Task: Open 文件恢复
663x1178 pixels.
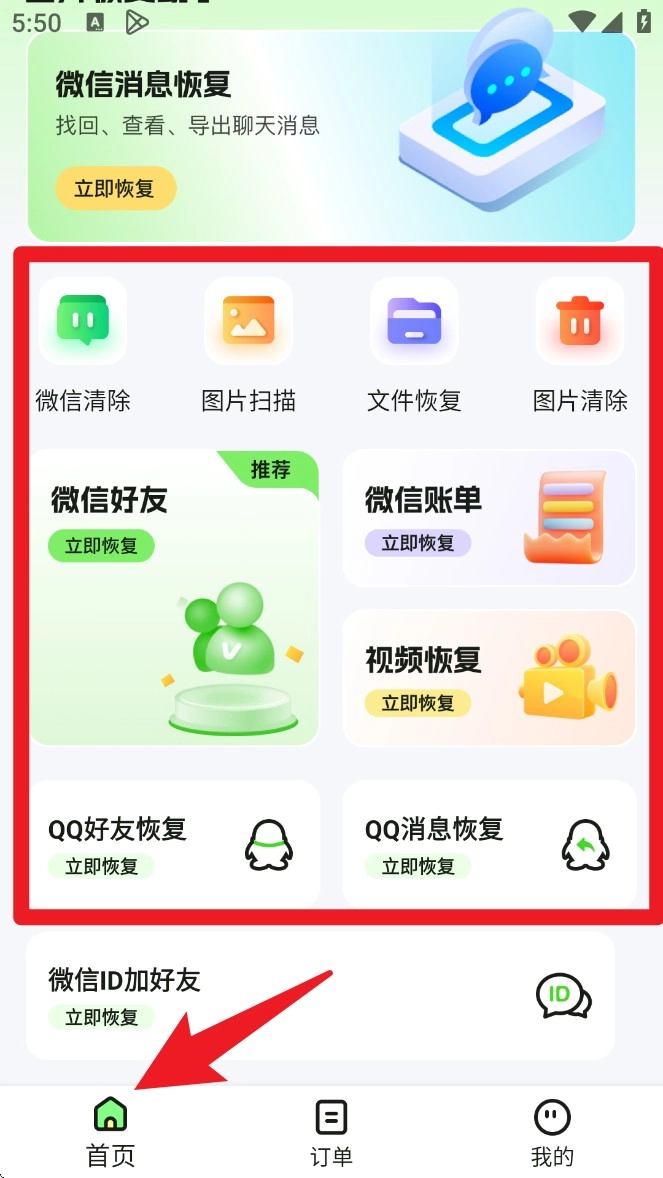Action: pyautogui.click(x=414, y=345)
